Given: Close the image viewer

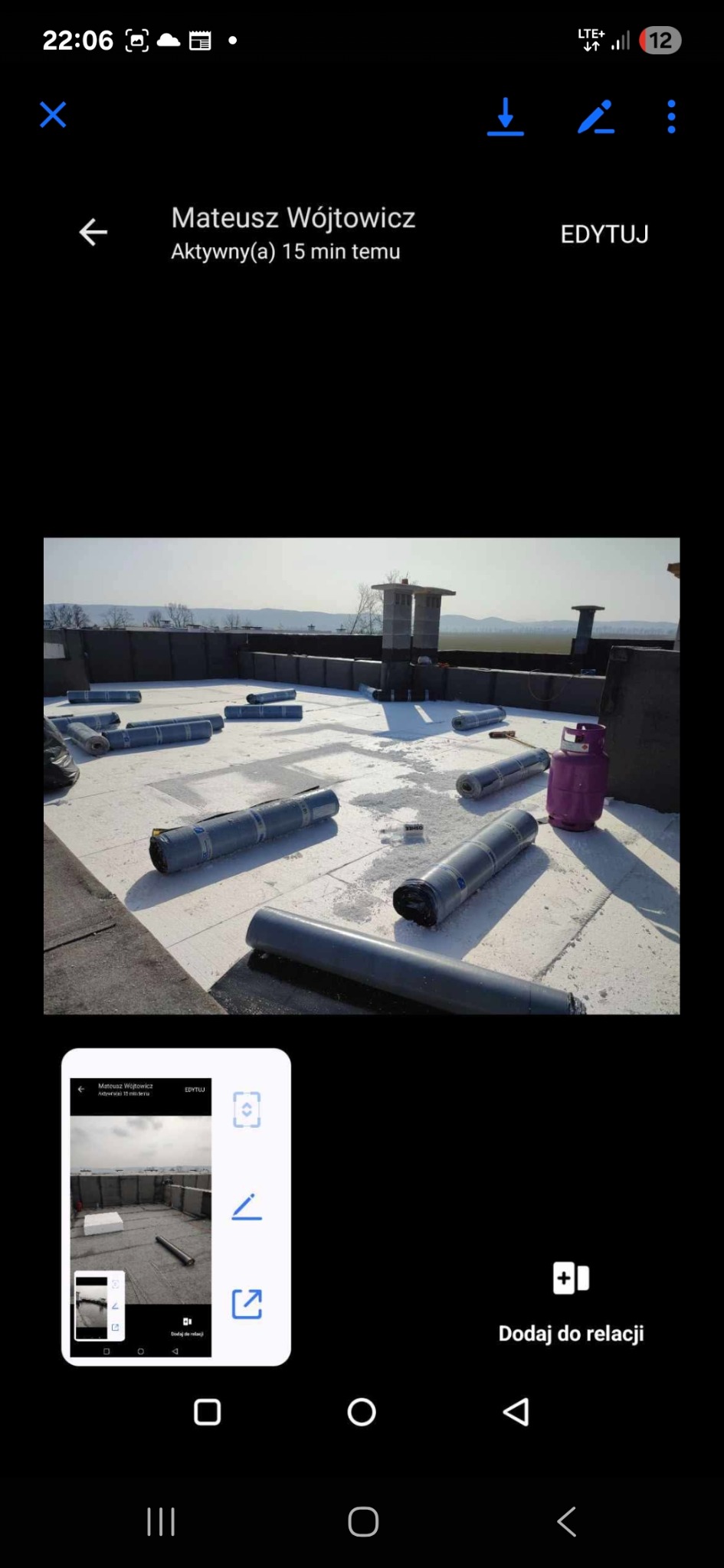Looking at the screenshot, I should coord(53,116).
